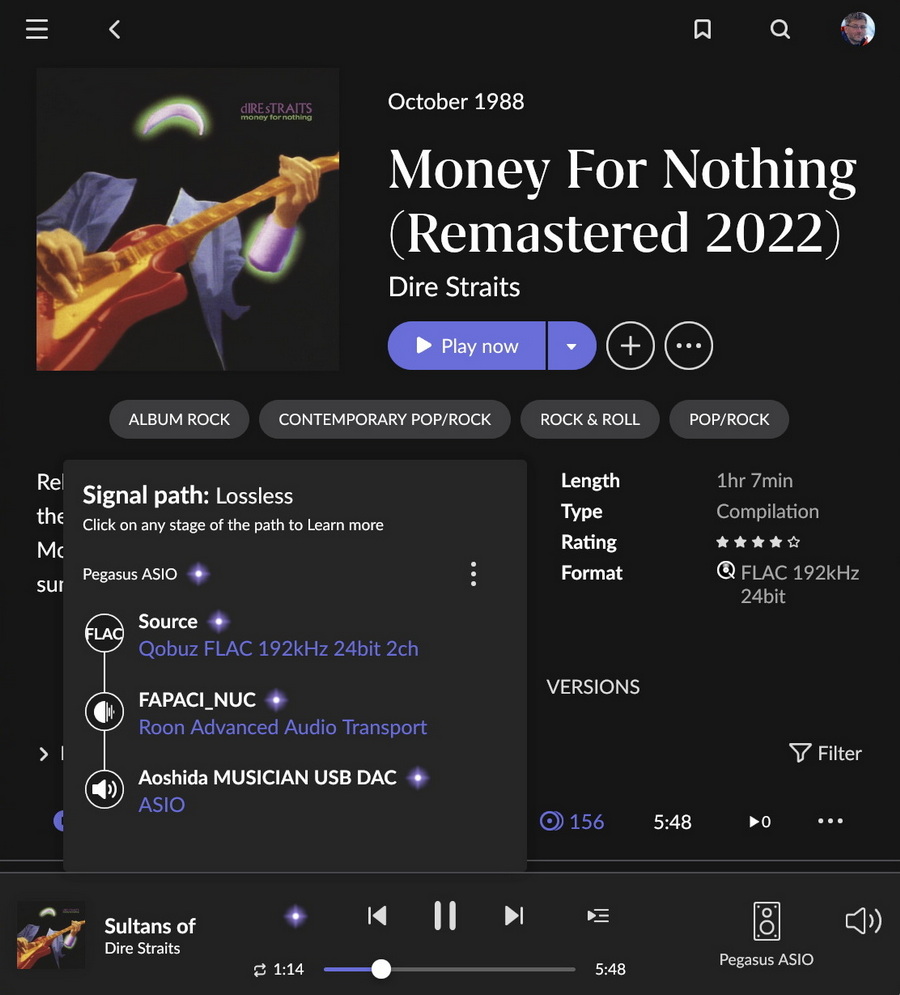
Task: Go back to the previous page
Action: point(115,29)
